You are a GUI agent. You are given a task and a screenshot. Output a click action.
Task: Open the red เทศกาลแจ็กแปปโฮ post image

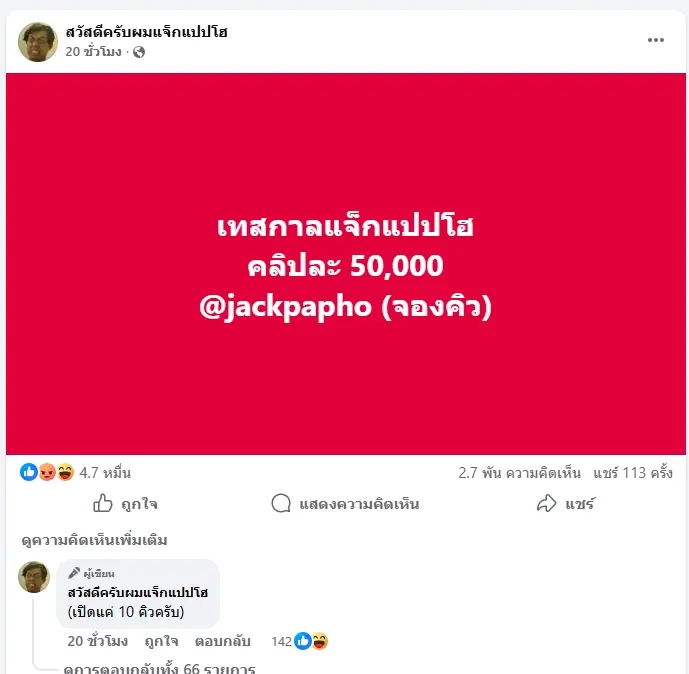pos(345,264)
